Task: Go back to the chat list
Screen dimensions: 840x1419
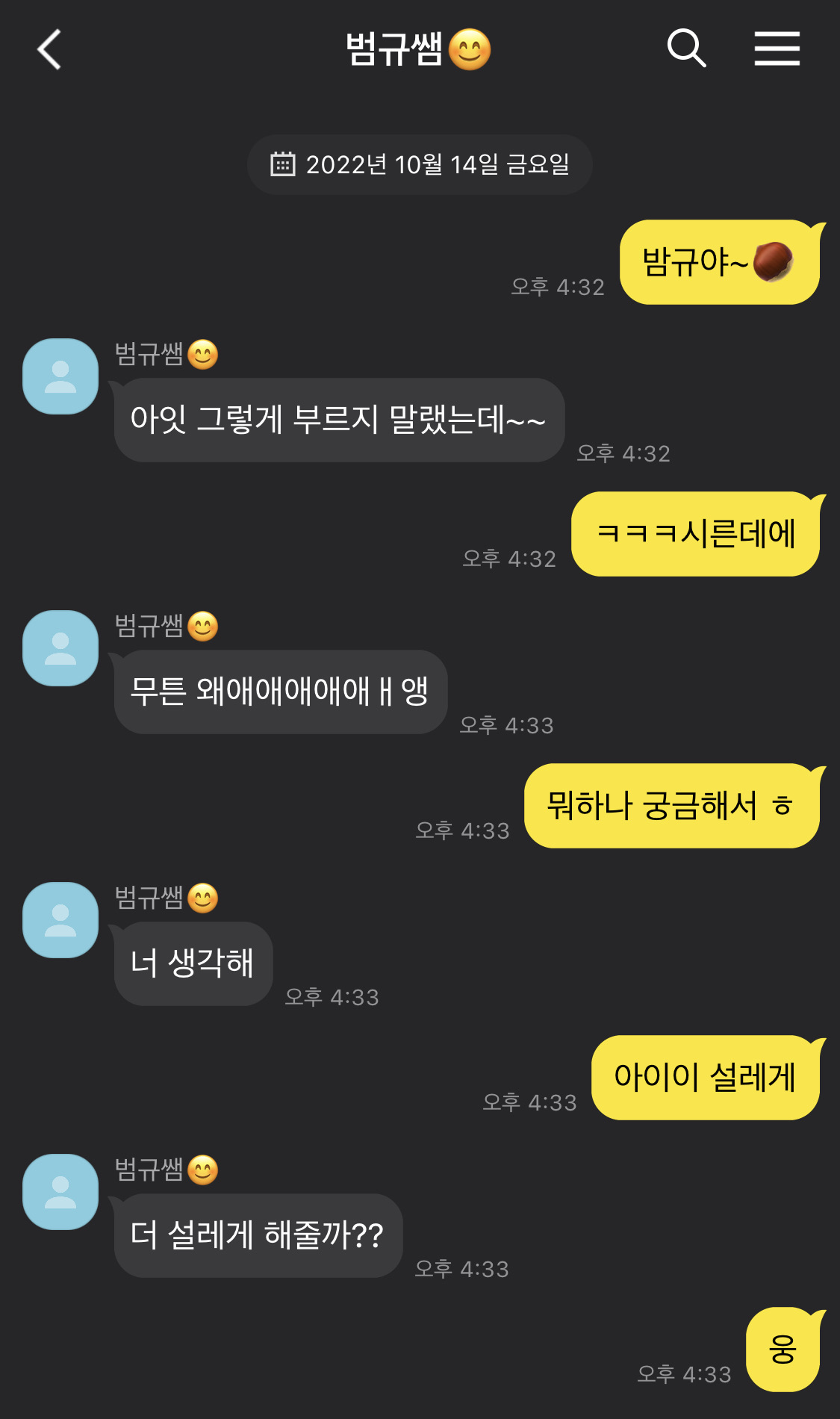Action: (49, 50)
